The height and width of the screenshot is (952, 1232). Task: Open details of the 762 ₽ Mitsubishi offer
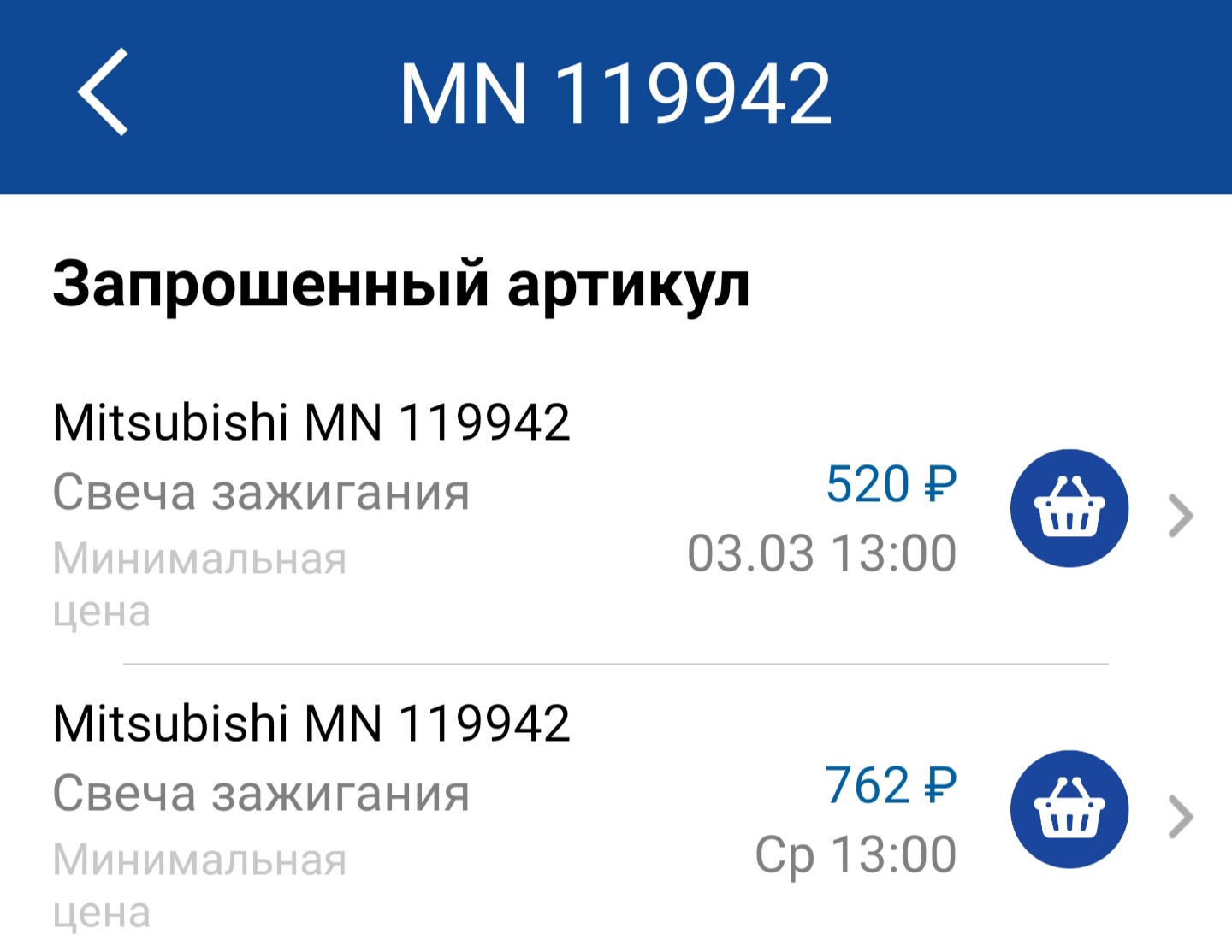point(1181,817)
